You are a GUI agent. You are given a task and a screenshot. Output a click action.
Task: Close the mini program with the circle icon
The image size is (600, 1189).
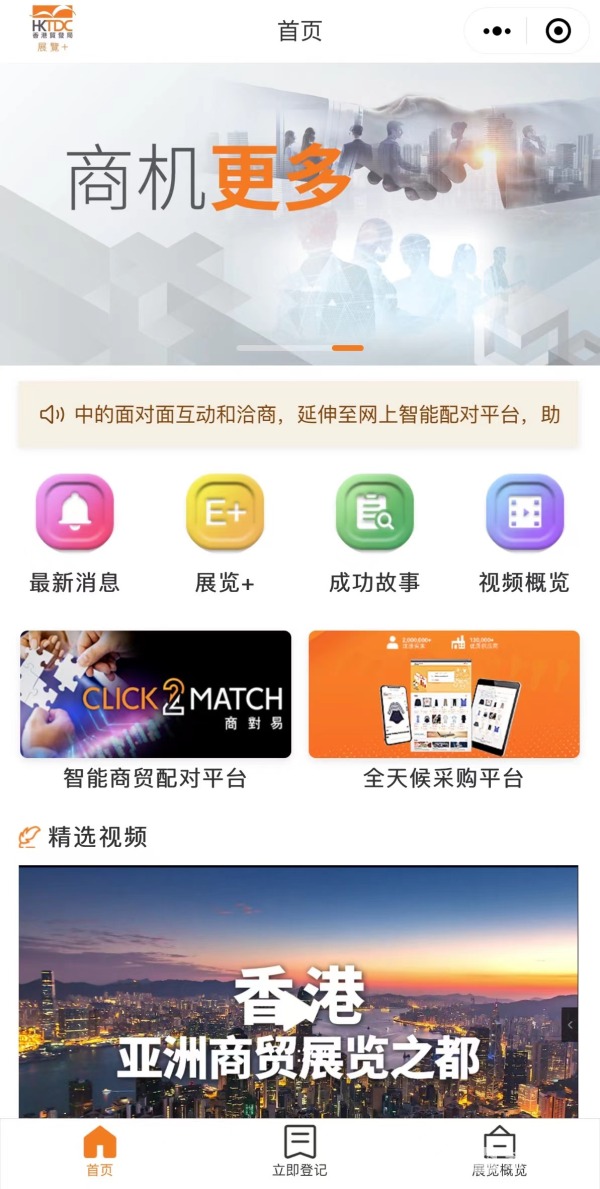[558, 31]
